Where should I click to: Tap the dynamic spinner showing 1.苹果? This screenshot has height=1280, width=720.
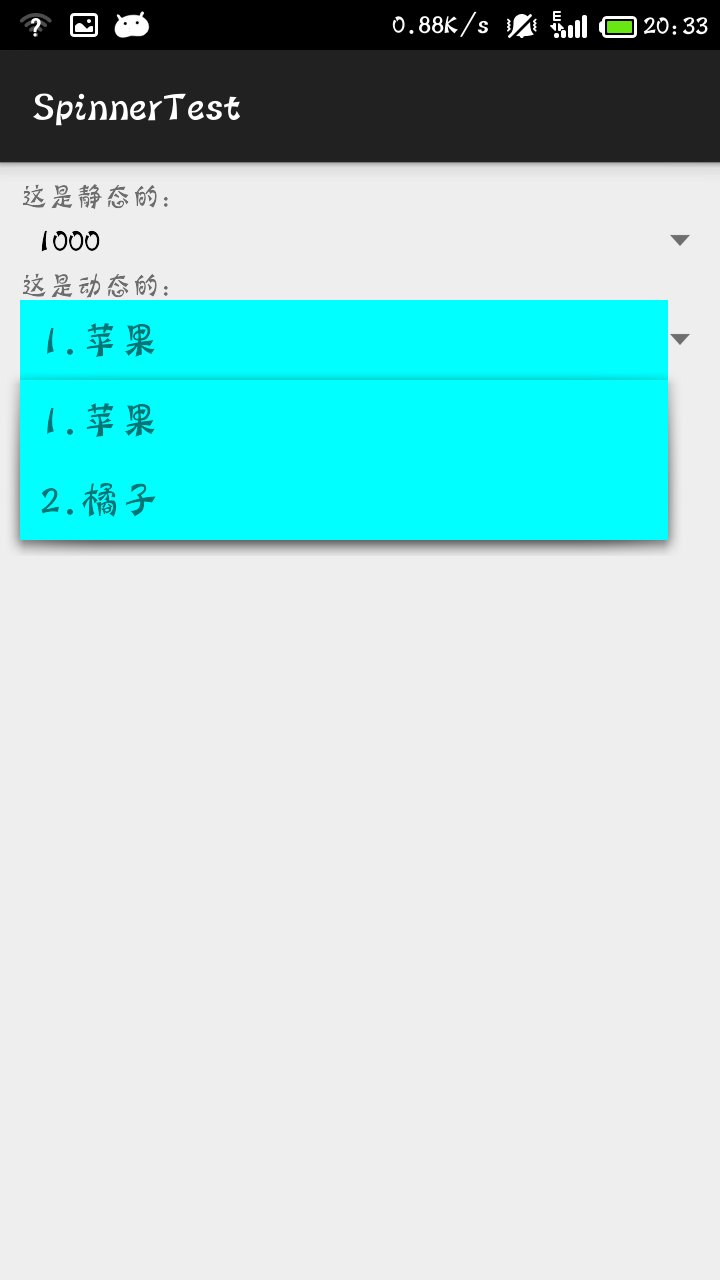coord(343,340)
